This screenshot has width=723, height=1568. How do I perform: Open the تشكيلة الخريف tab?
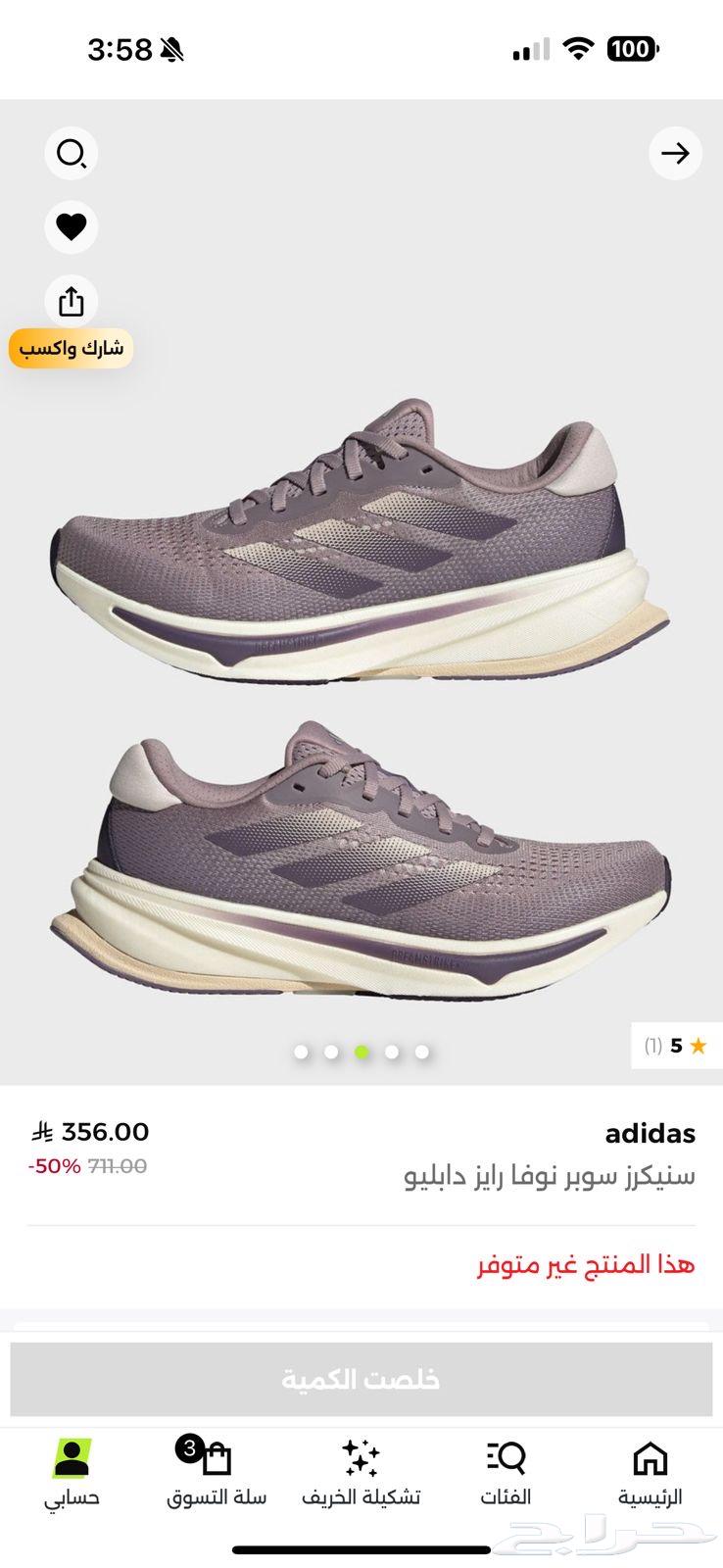(361, 1473)
